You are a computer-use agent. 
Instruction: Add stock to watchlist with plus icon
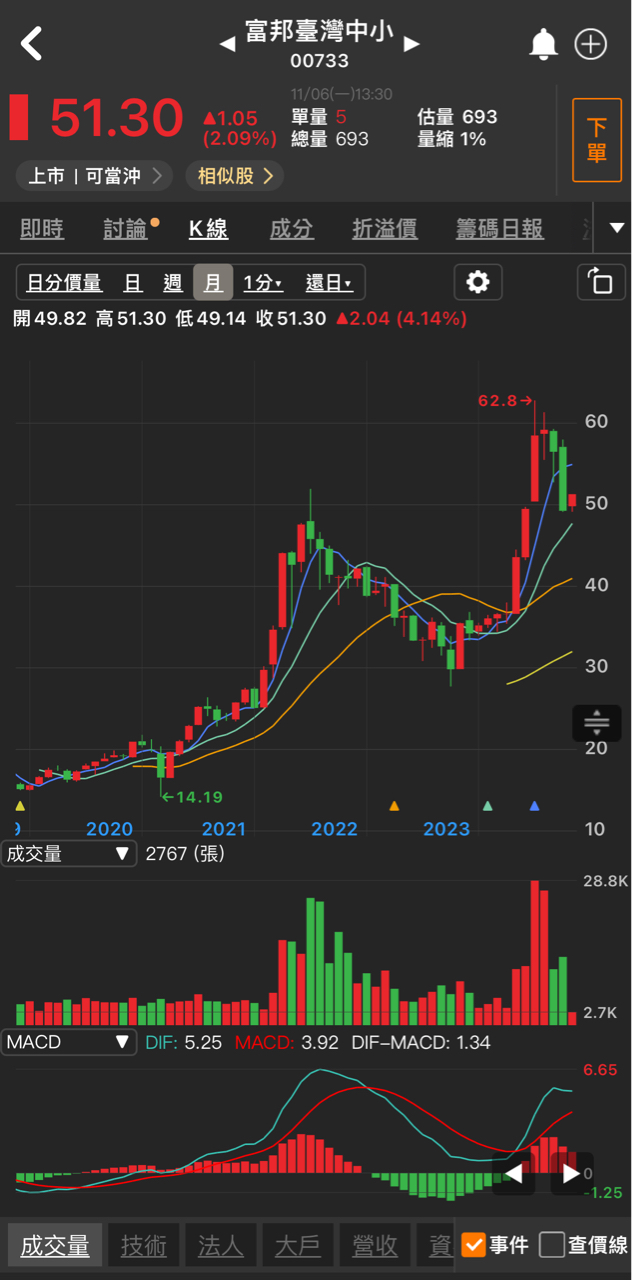[591, 44]
